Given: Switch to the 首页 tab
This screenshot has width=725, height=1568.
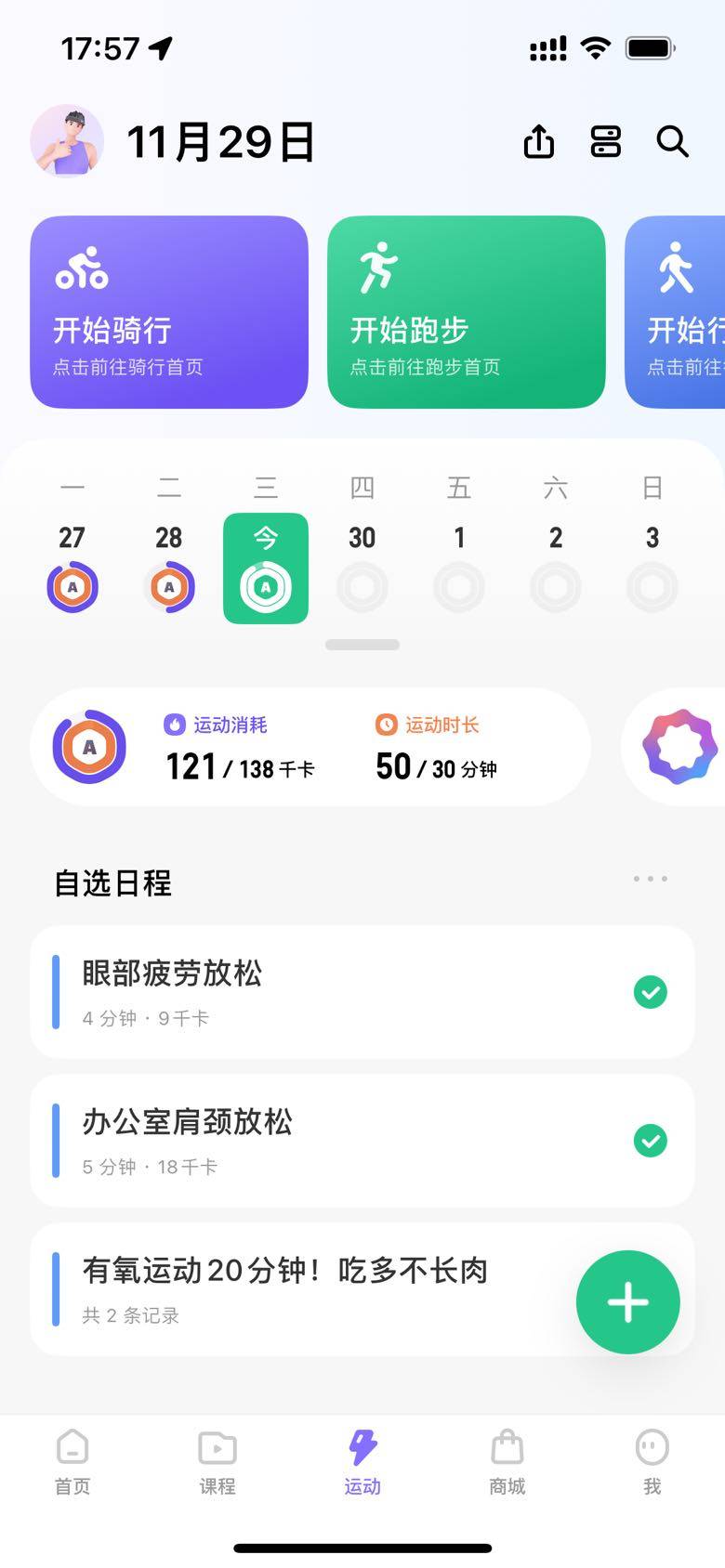Looking at the screenshot, I should 72,1462.
